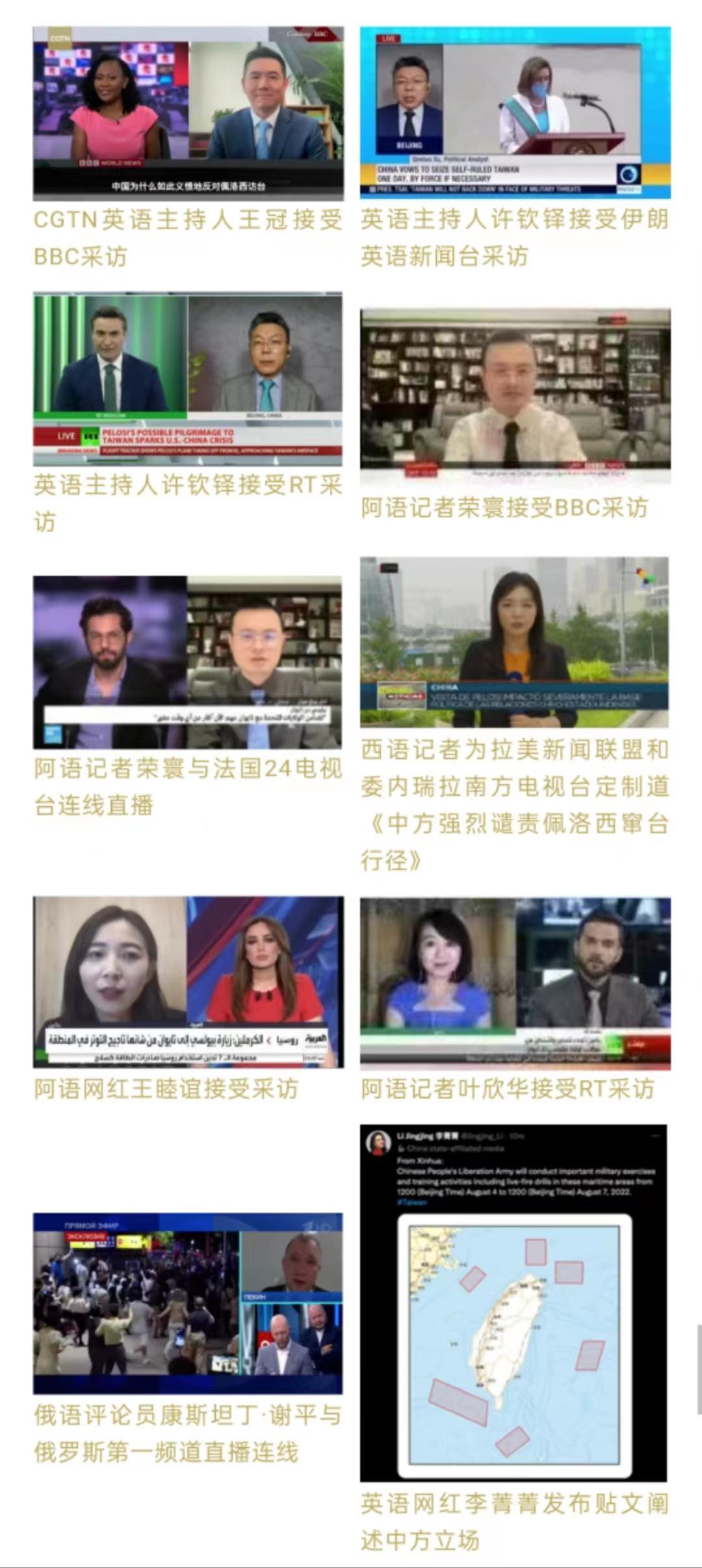The height and width of the screenshot is (1568, 702).
Task: Open the image of Wang Muyi's interview
Action: click(x=188, y=982)
